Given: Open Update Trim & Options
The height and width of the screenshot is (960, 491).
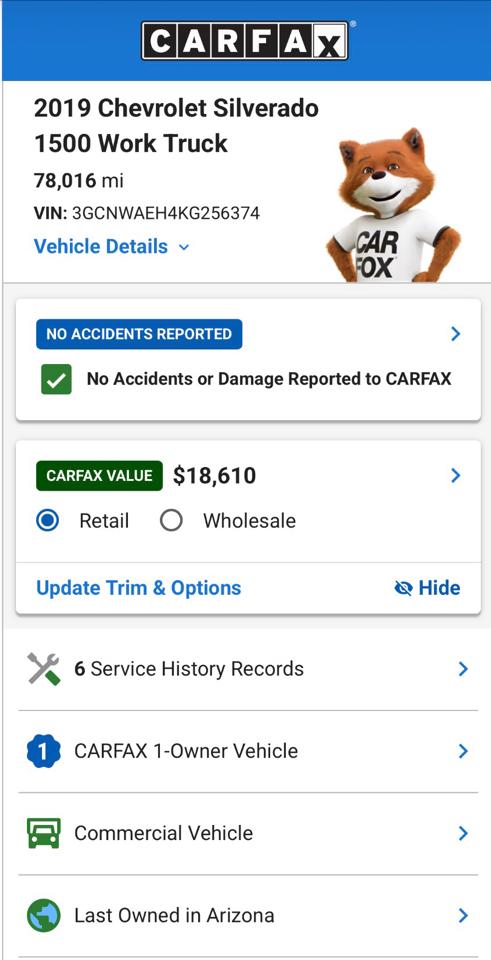Looking at the screenshot, I should coord(139,588).
